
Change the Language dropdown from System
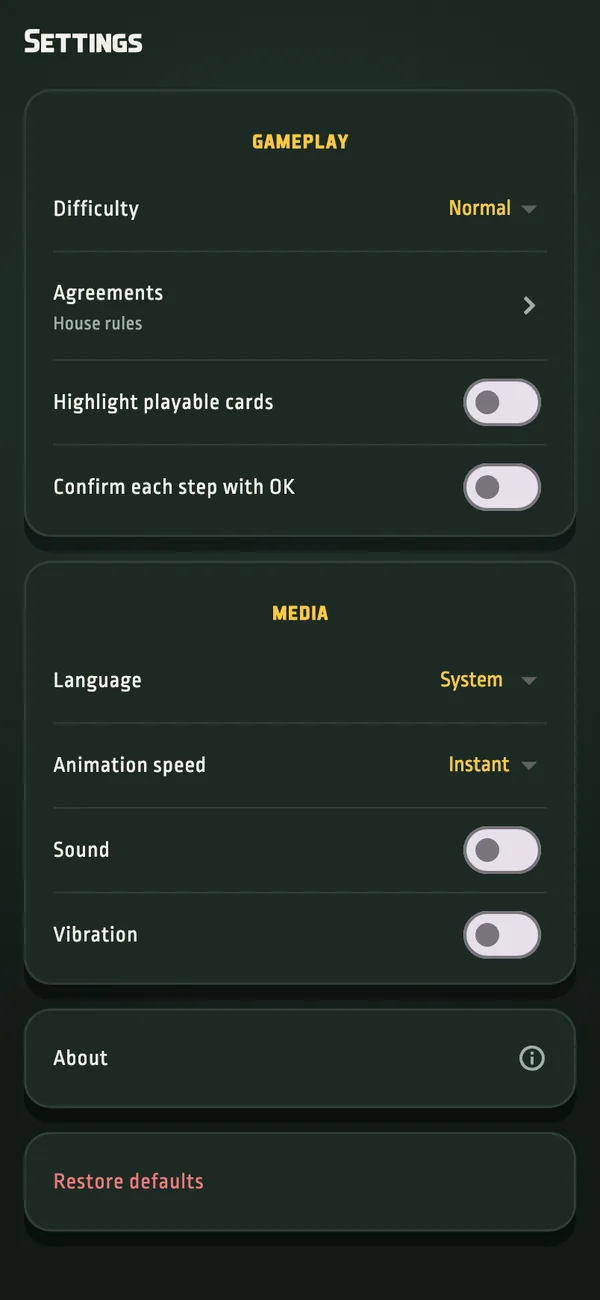tap(489, 680)
